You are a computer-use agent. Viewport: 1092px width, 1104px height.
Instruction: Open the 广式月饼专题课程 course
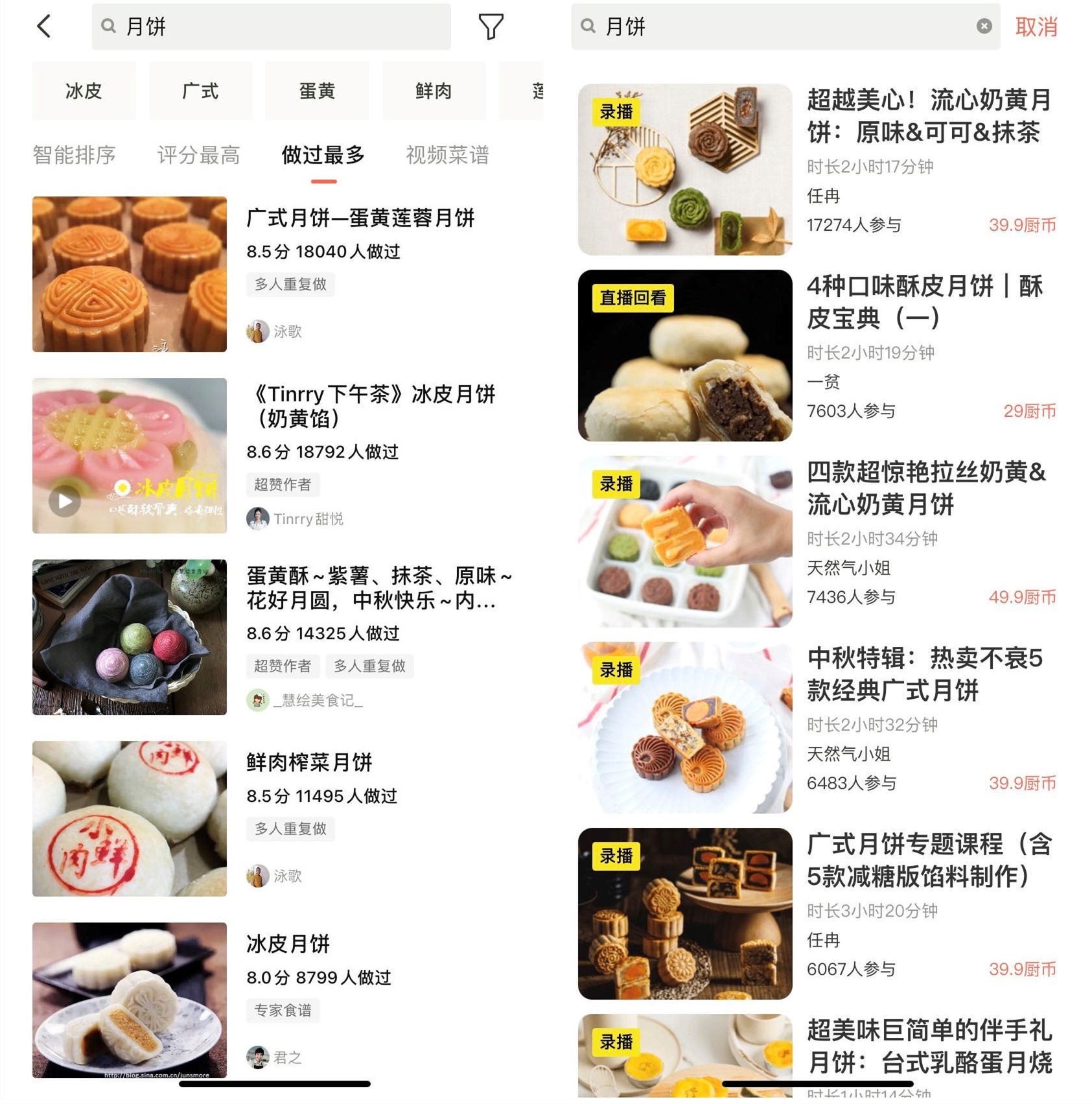pyautogui.click(x=928, y=860)
